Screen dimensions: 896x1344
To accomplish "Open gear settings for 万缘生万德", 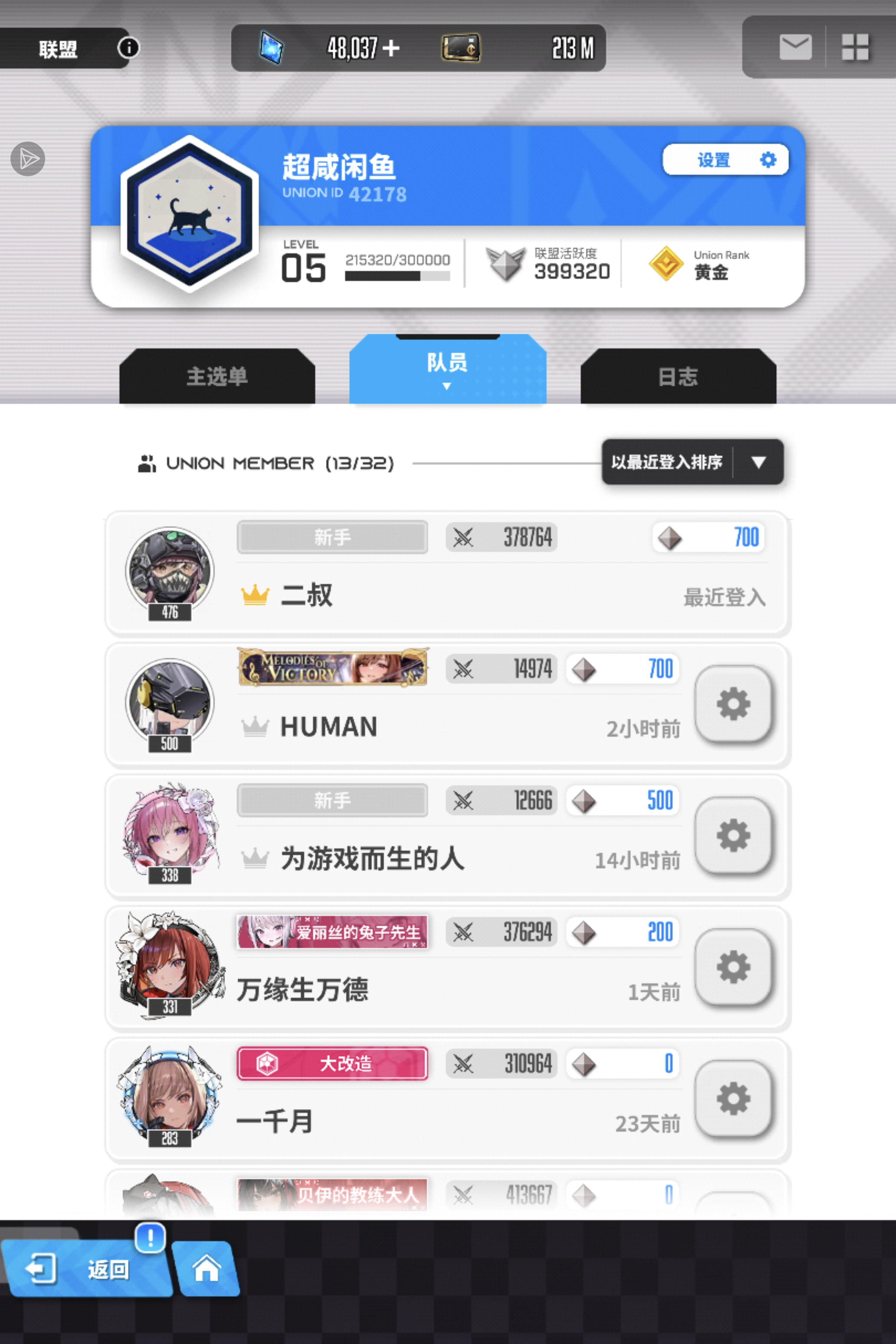I will pyautogui.click(x=733, y=967).
